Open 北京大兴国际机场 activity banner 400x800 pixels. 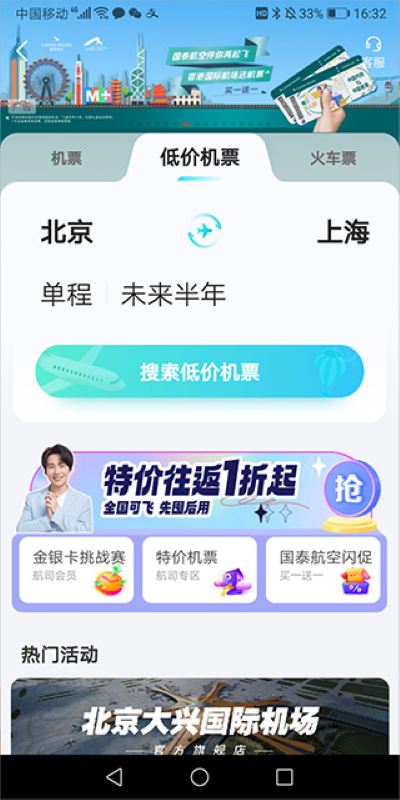[x=200, y=716]
